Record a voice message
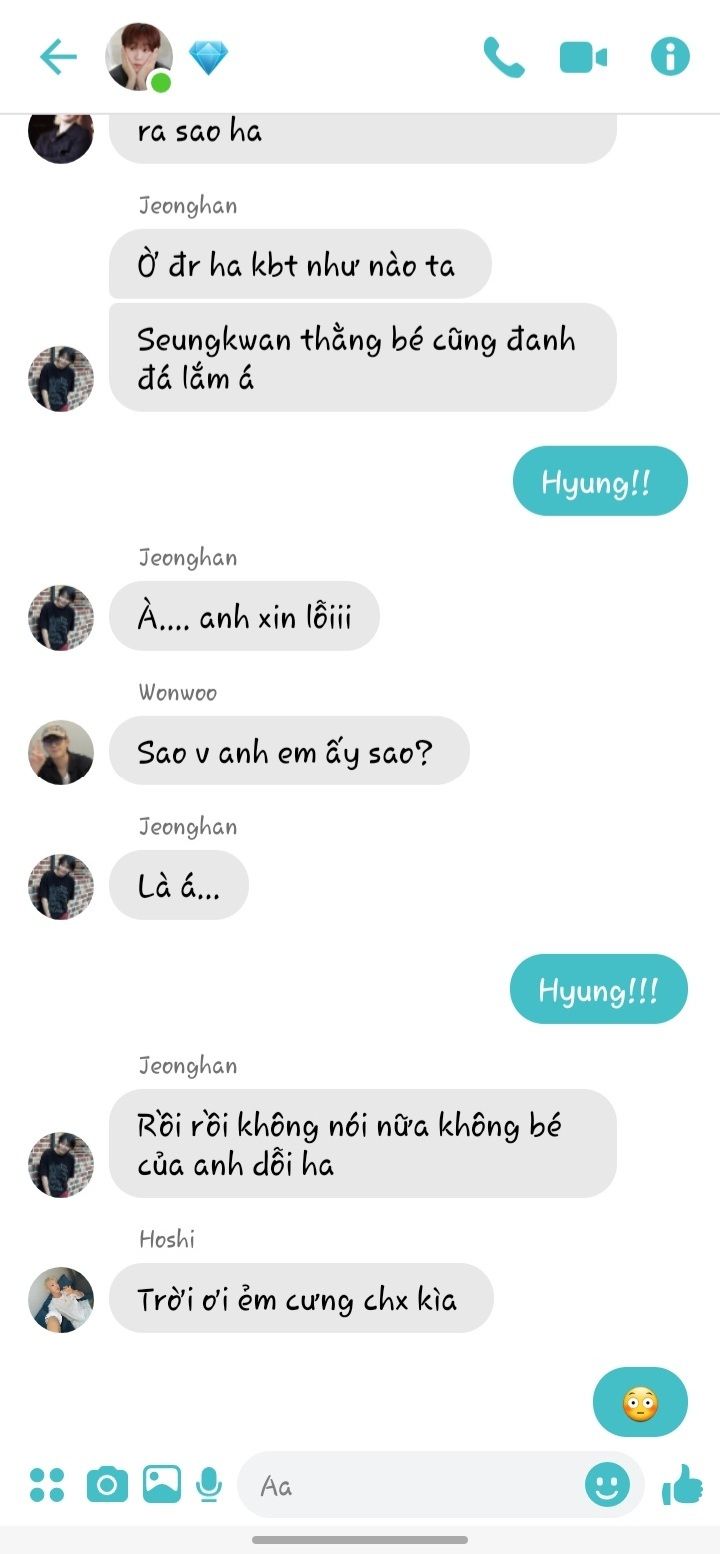Screen dimensions: 720x1554 [209, 1484]
